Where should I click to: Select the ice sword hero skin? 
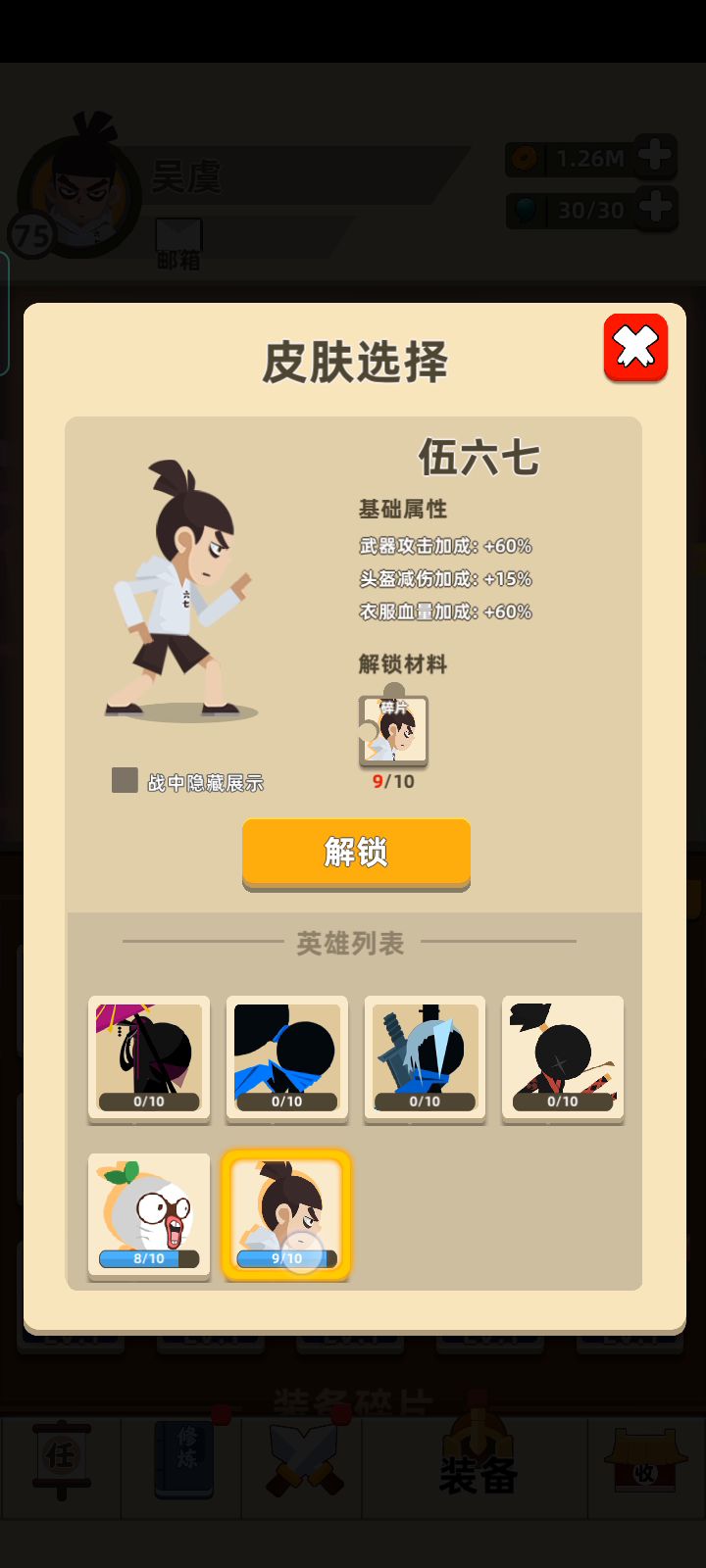tap(425, 1056)
